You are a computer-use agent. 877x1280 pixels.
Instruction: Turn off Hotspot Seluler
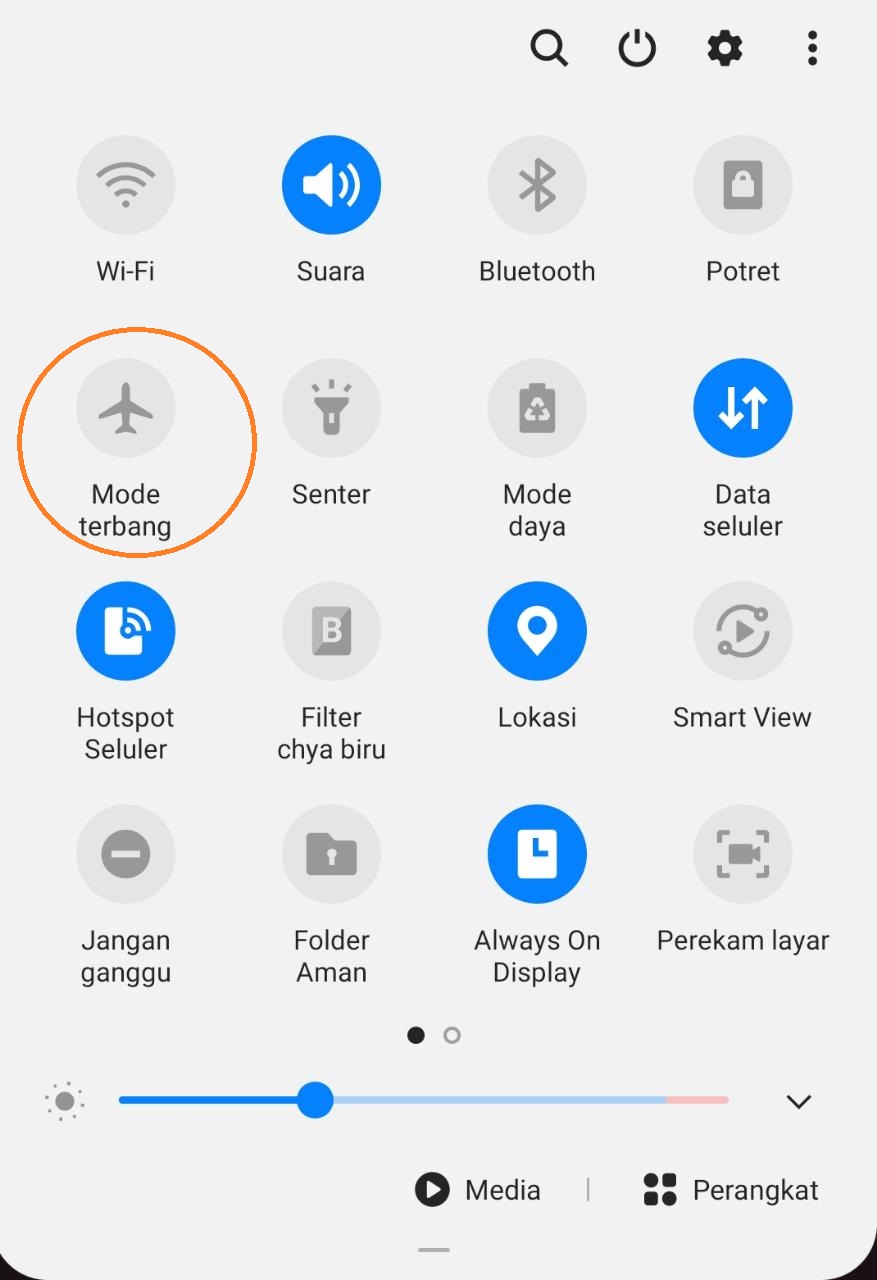click(x=126, y=632)
